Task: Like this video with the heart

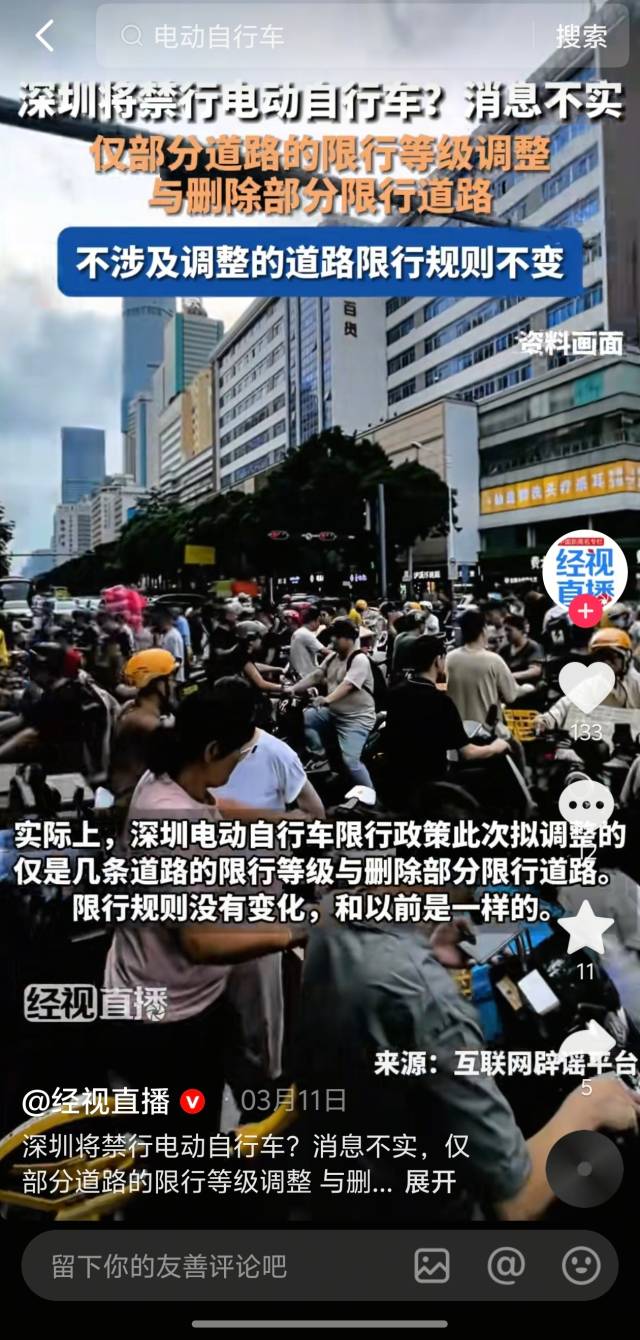Action: 586,688
